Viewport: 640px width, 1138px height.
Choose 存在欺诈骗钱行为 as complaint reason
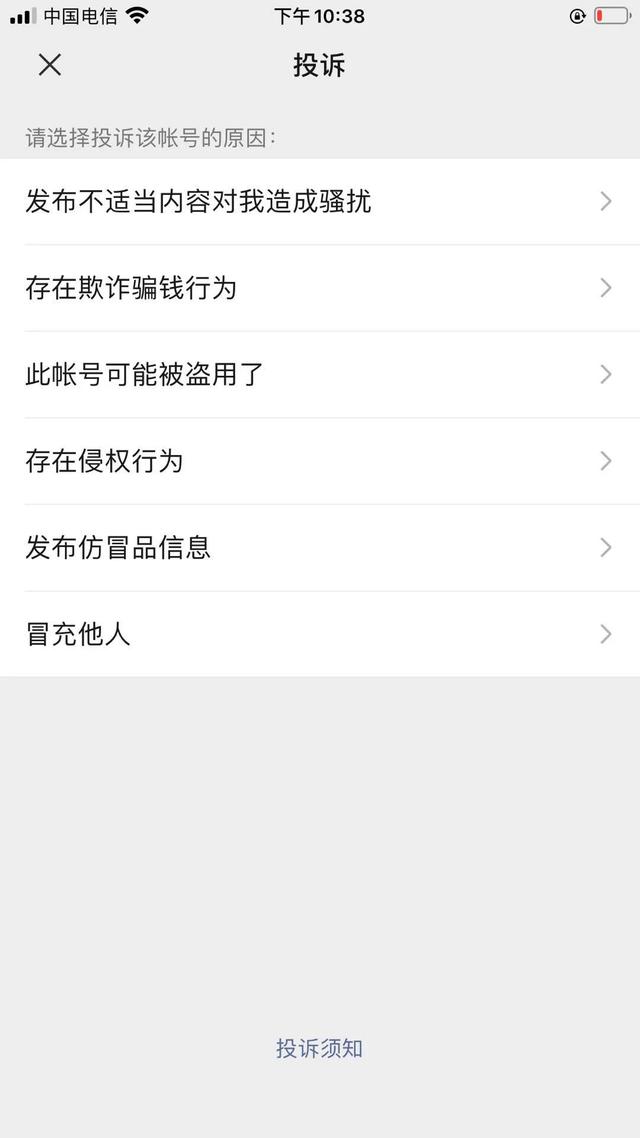[320, 288]
